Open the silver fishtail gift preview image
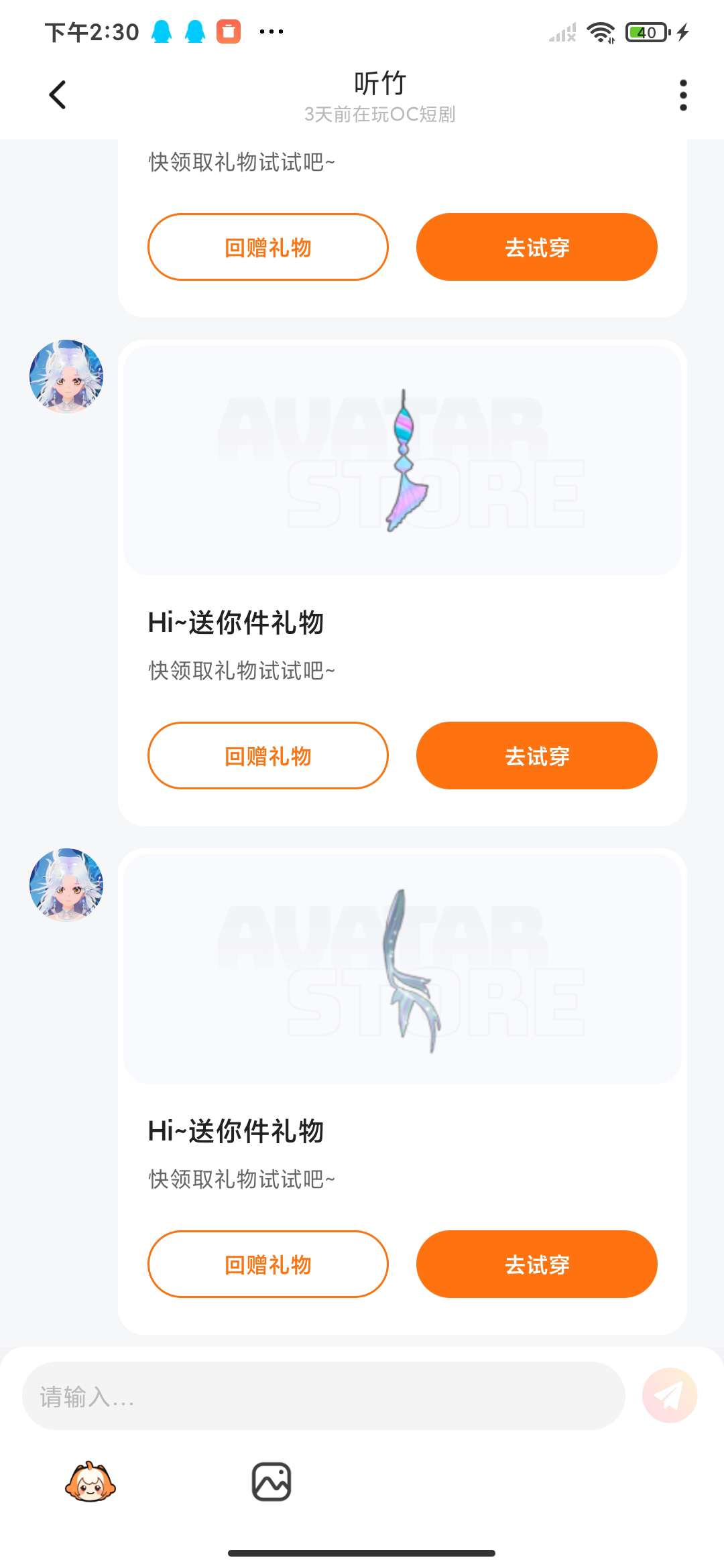Viewport: 724px width, 1568px height. click(x=402, y=968)
